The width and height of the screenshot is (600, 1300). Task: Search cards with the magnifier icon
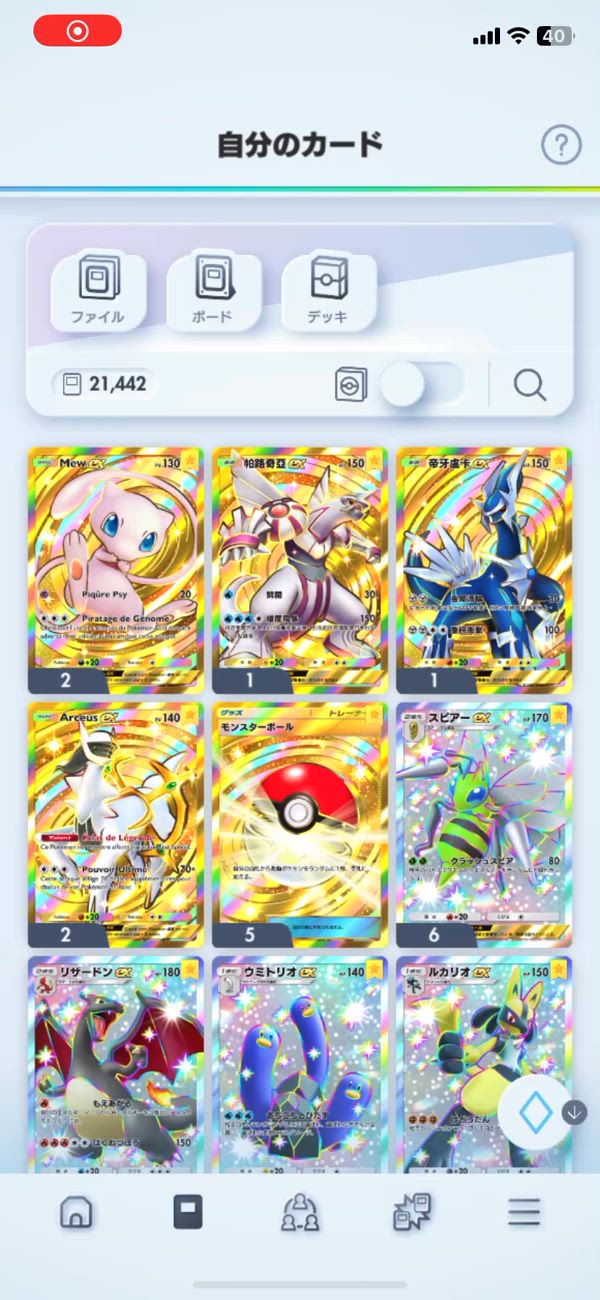[x=529, y=384]
